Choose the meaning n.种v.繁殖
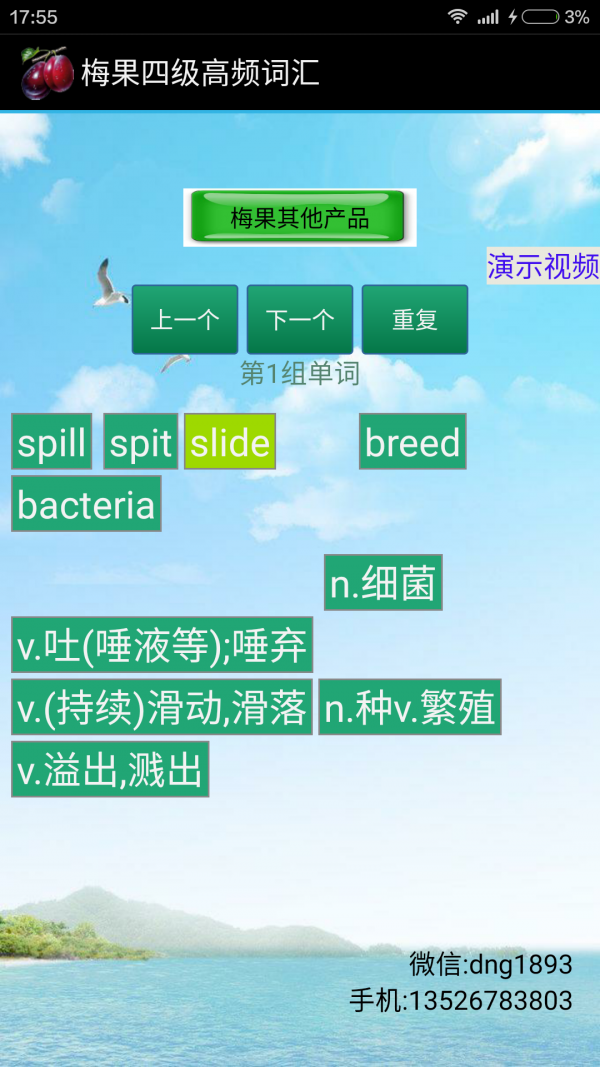Image resolution: width=600 pixels, height=1067 pixels. pos(410,707)
